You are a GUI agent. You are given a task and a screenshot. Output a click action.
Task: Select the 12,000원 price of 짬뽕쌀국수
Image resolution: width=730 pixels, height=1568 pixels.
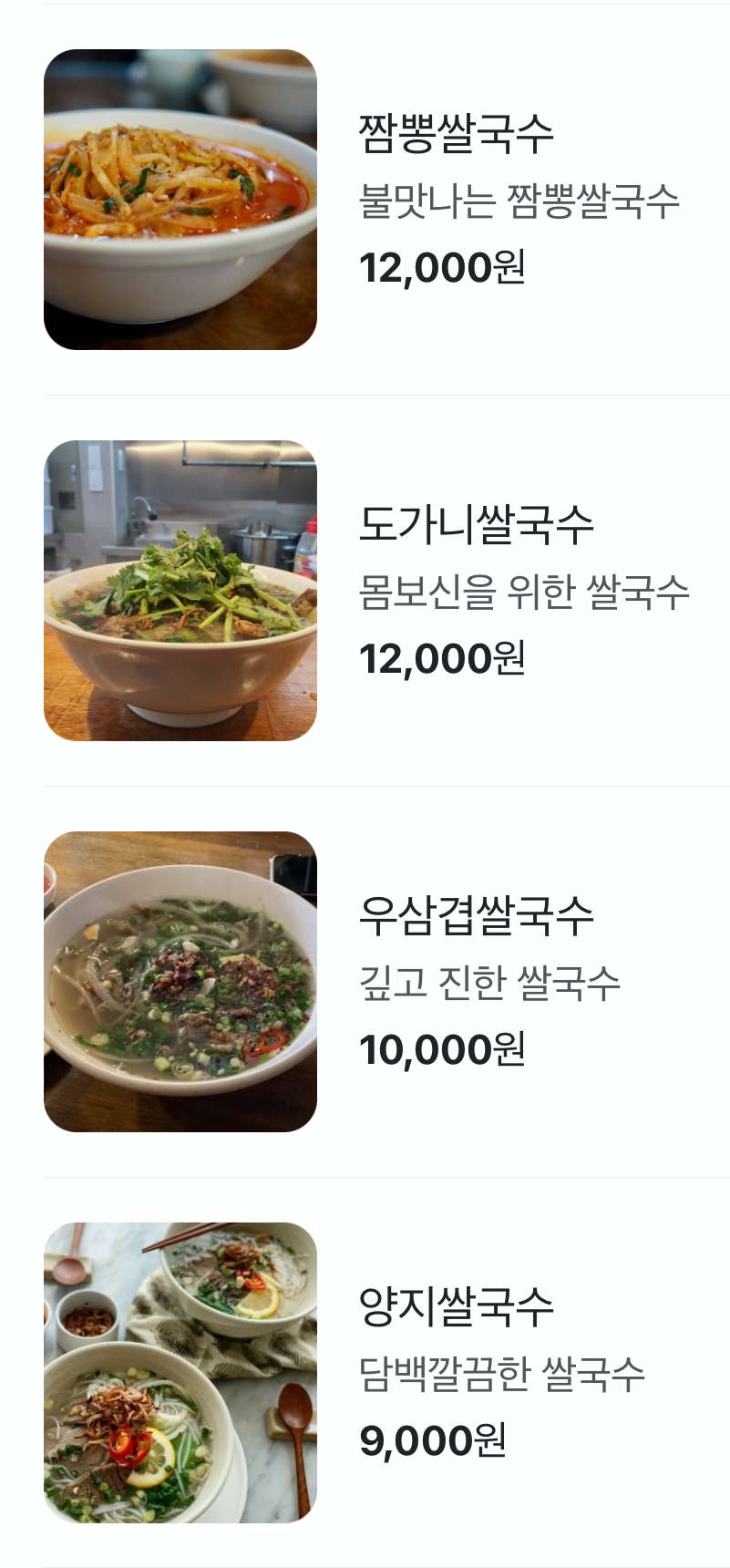[444, 266]
